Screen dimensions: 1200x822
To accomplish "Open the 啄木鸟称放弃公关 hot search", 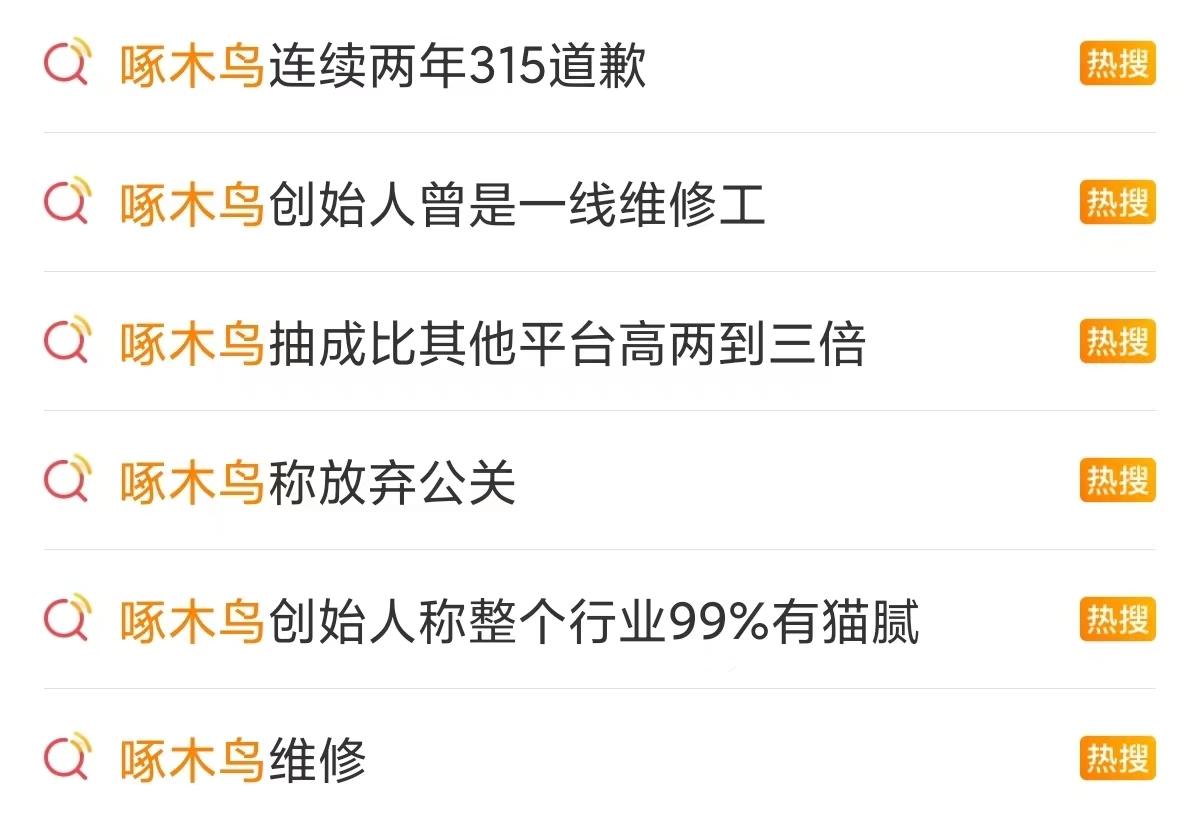I will coord(318,484).
